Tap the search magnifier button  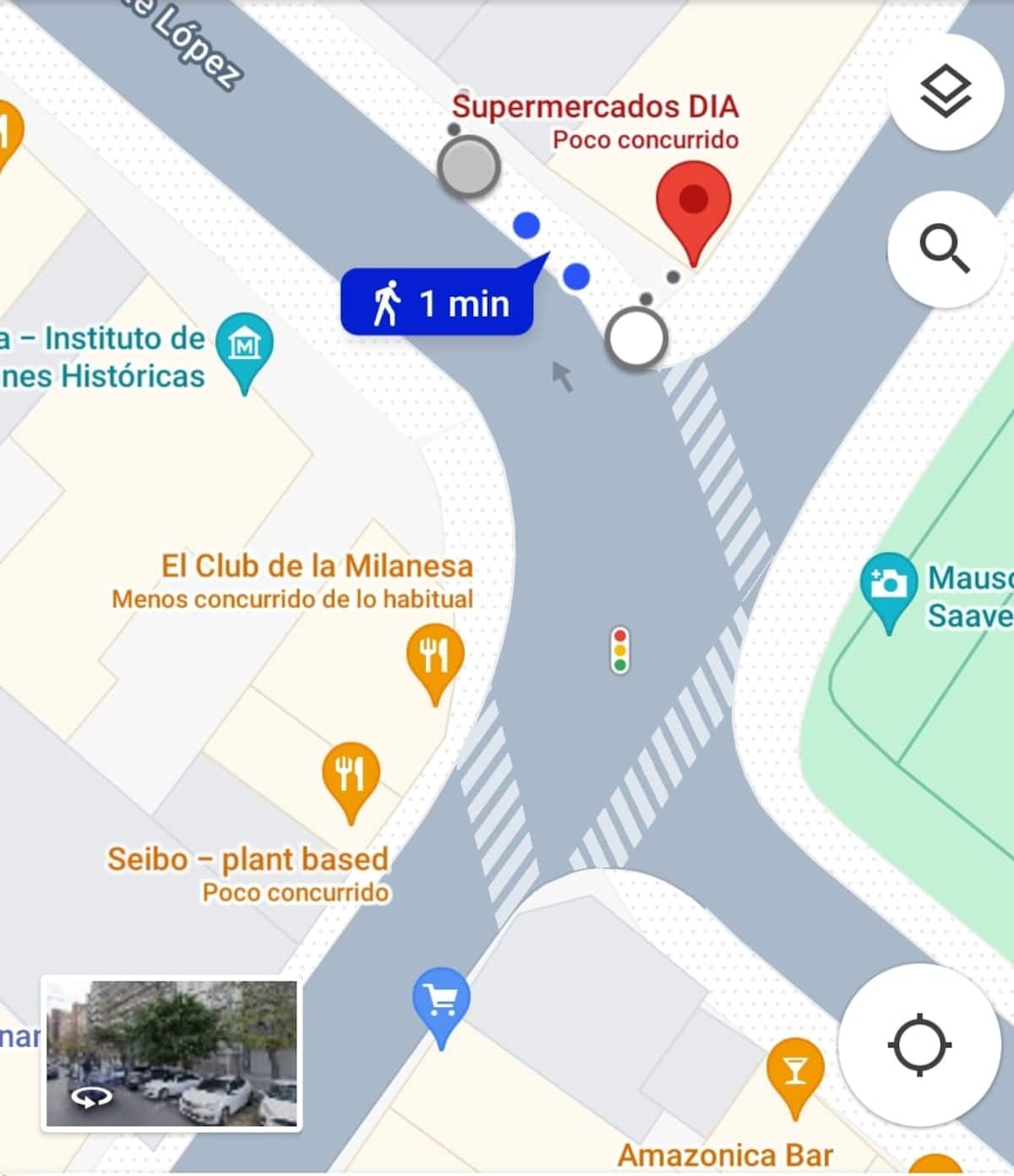click(x=945, y=249)
